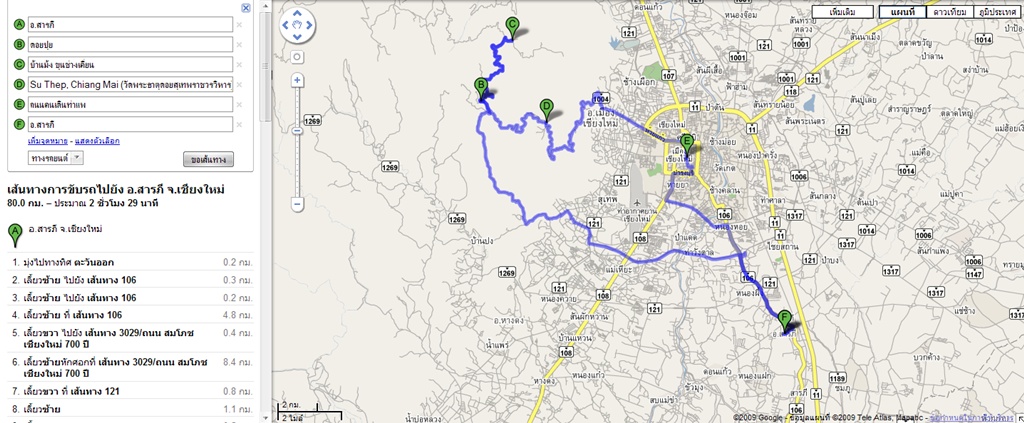Zoom in on the map

pos(298,79)
